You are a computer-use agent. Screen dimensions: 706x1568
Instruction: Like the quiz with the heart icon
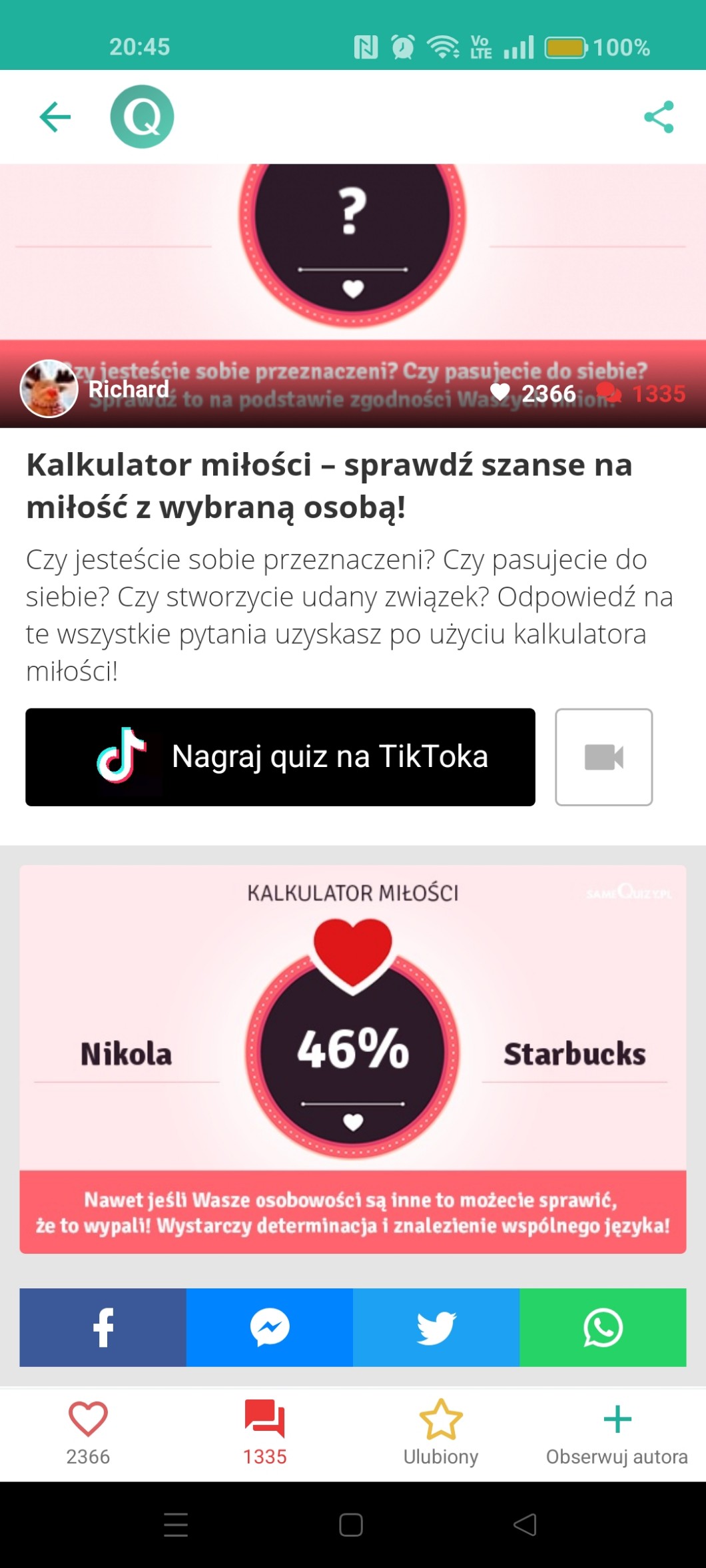88,1432
